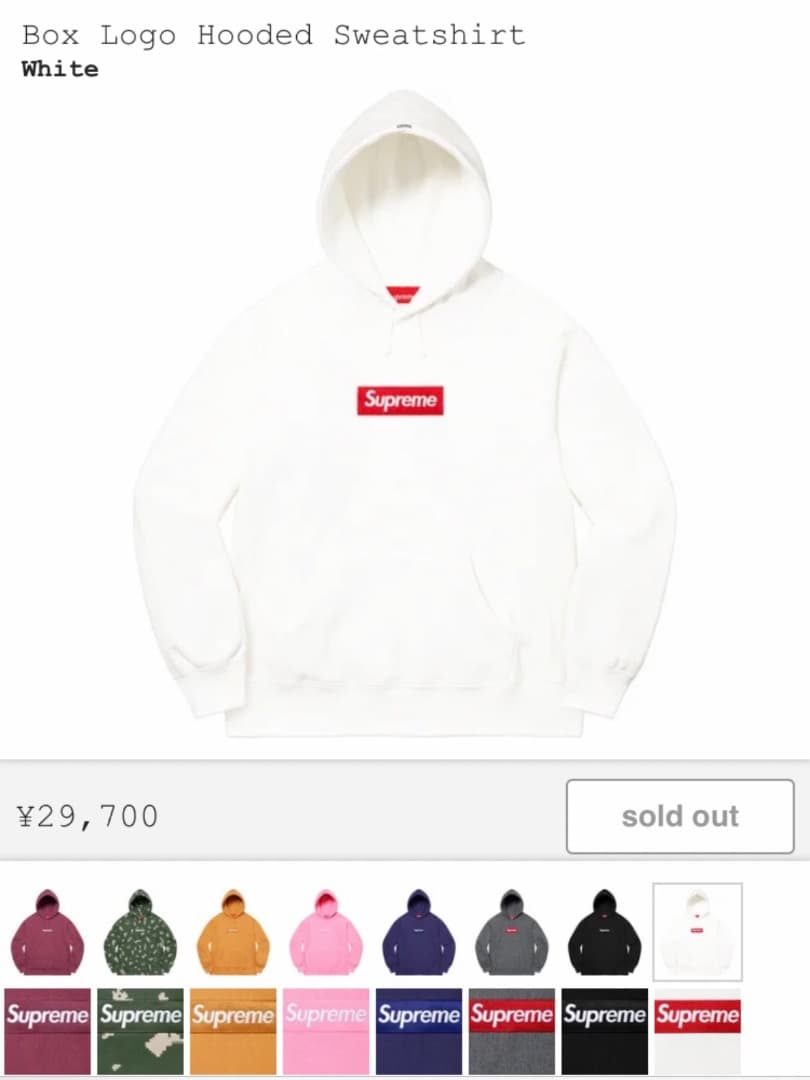Pick the mustard yellow hoodie thumbnail

point(232,934)
